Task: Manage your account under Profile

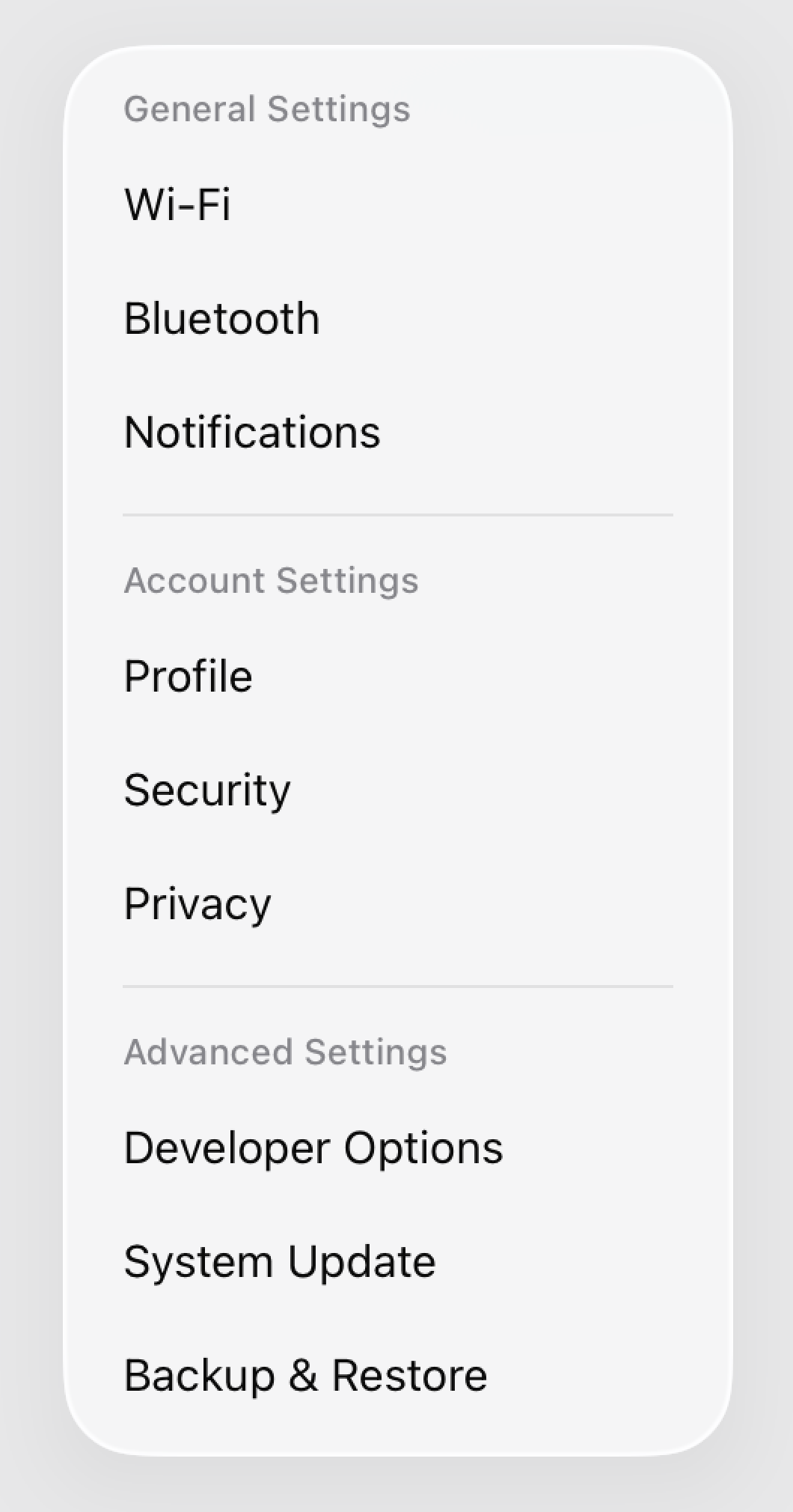Action: [189, 677]
